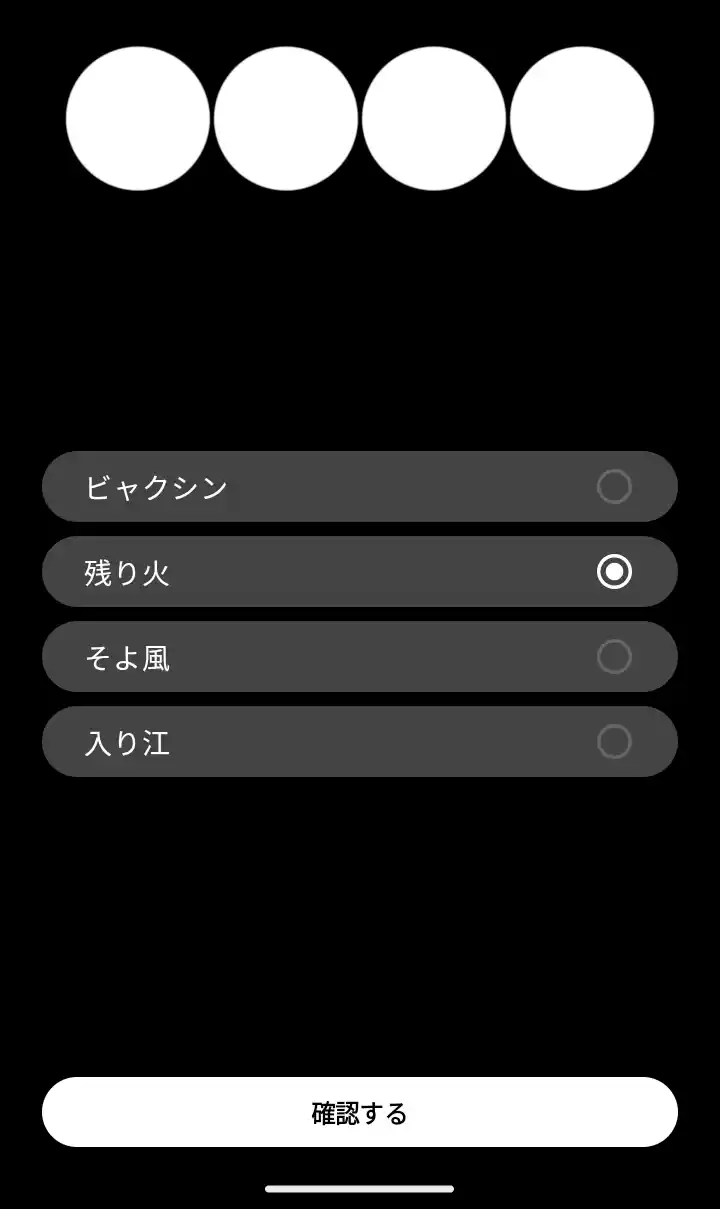Select the そよ風 radio button

(612, 657)
